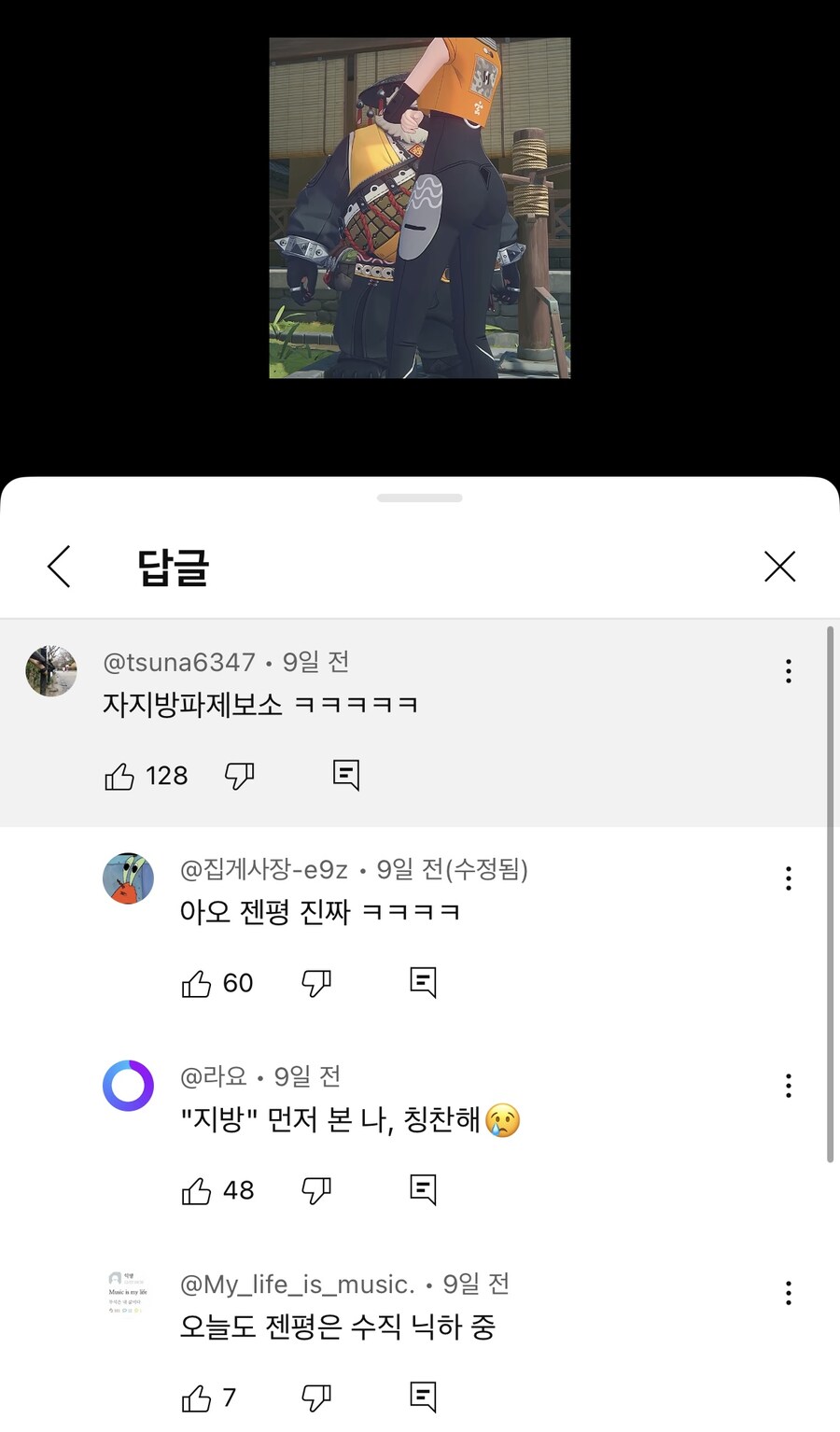Dislike @집게사장-e9z's comment
The height and width of the screenshot is (1432, 840).
[316, 982]
